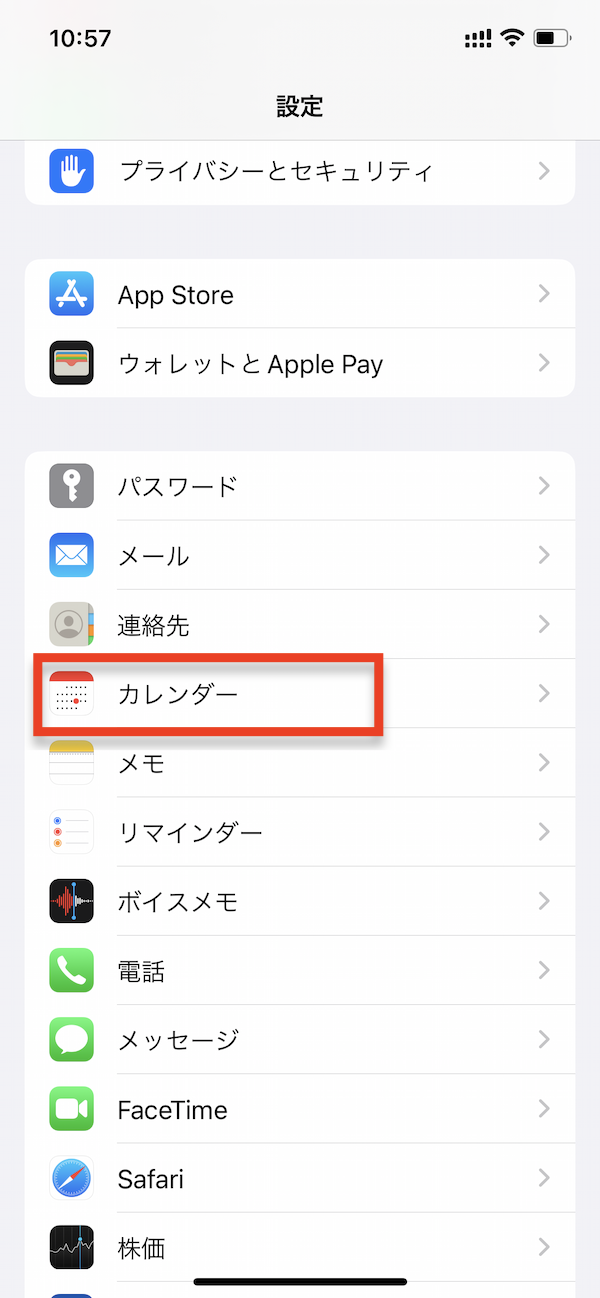The height and width of the screenshot is (1298, 600).
Task: Open the パスワード settings row
Action: (300, 486)
